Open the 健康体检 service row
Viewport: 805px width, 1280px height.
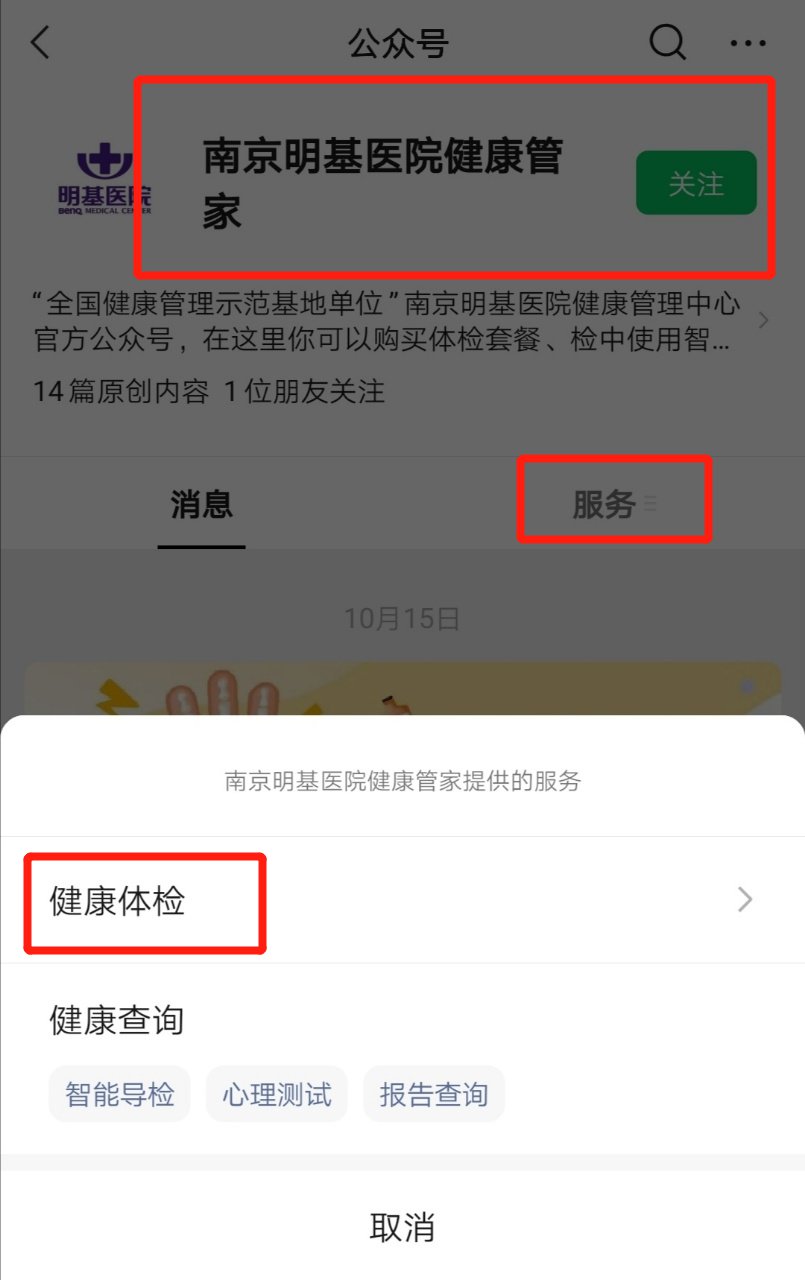(x=400, y=901)
